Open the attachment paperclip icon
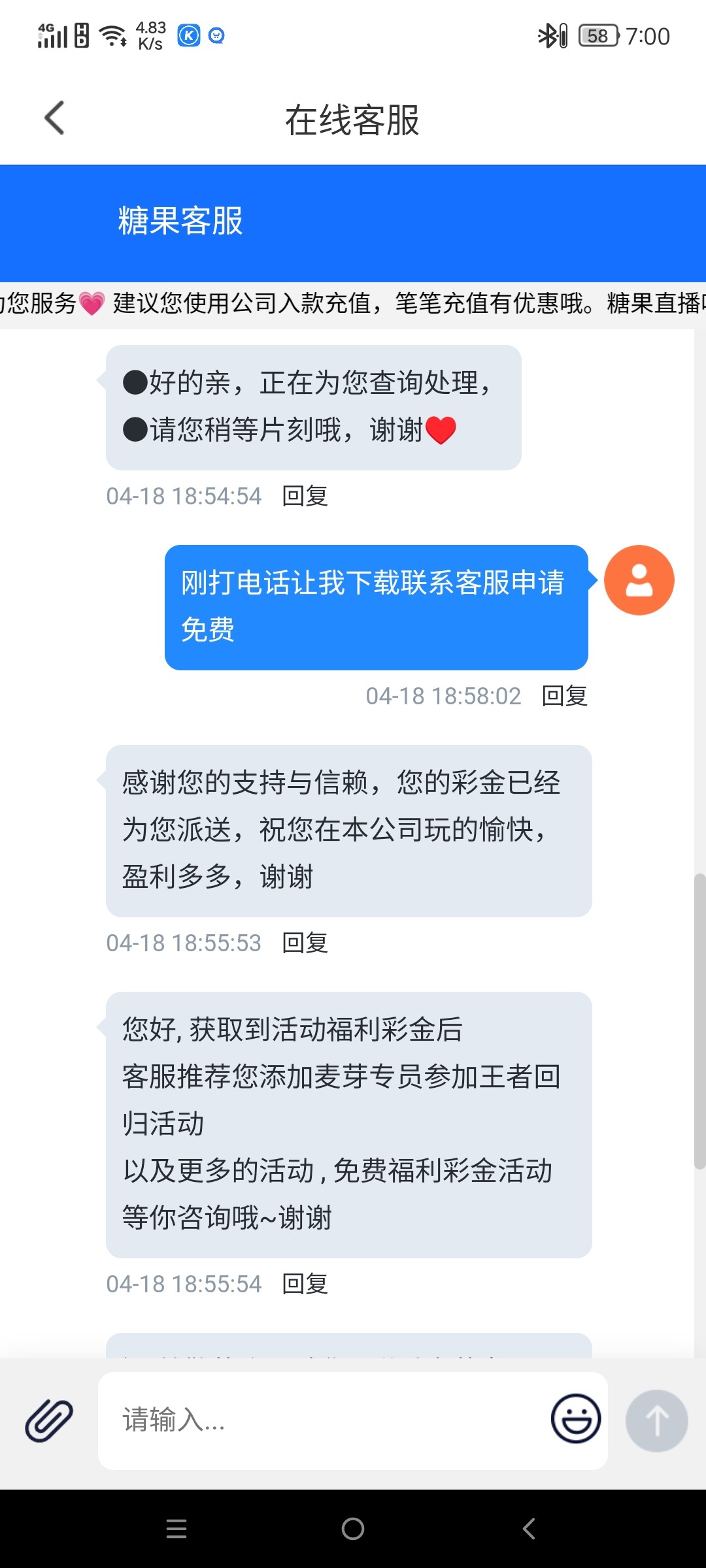 click(49, 1420)
